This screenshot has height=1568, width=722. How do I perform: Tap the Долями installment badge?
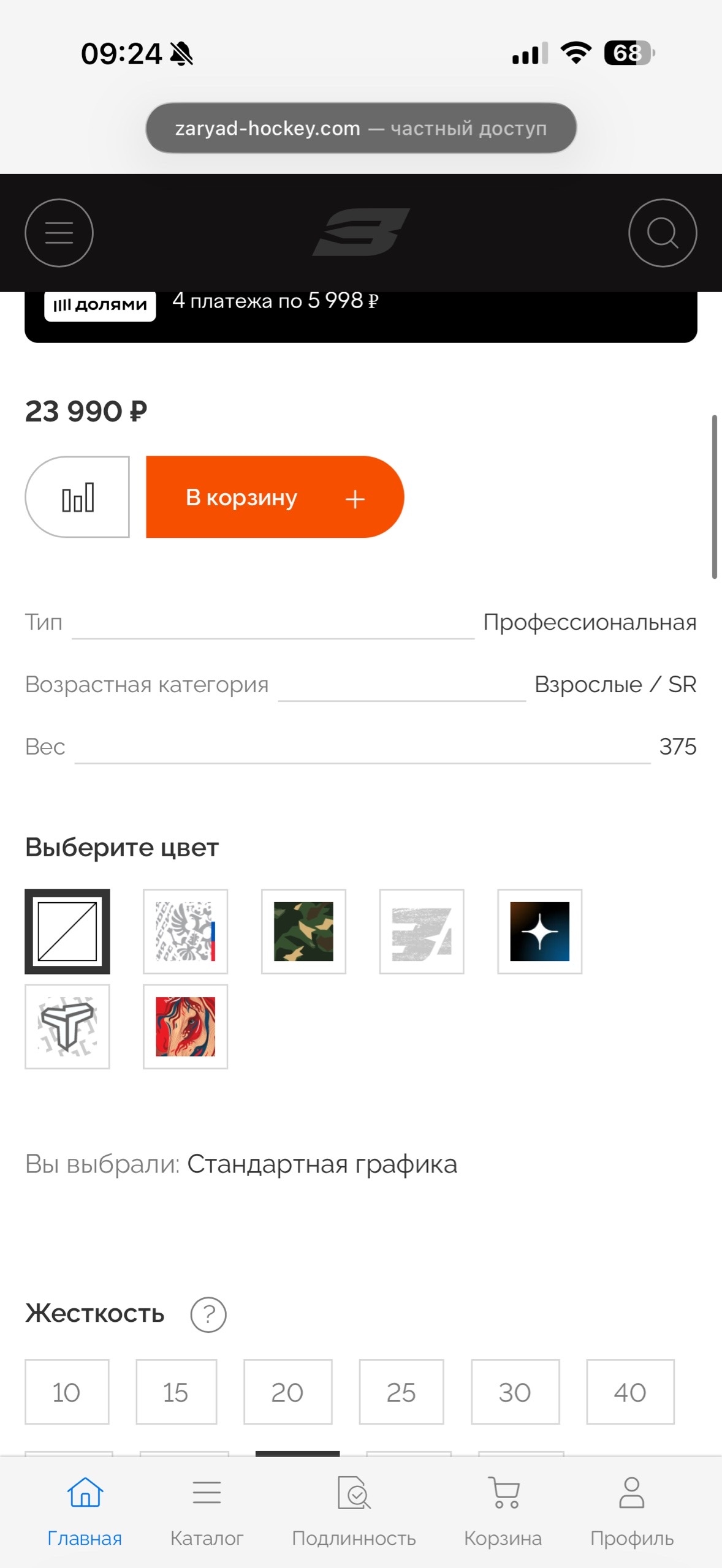coord(100,304)
